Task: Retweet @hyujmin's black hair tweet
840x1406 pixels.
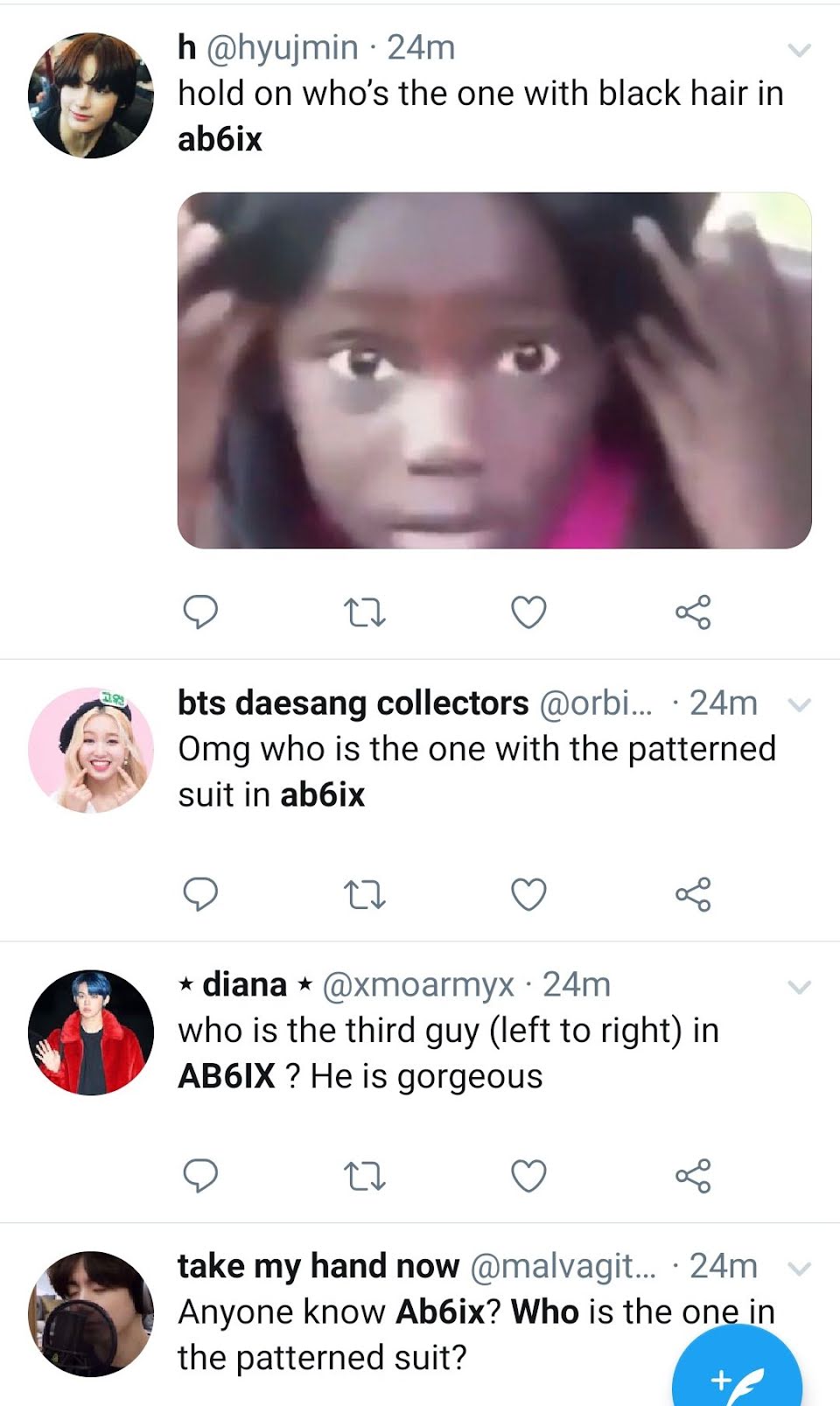Action: (x=364, y=612)
